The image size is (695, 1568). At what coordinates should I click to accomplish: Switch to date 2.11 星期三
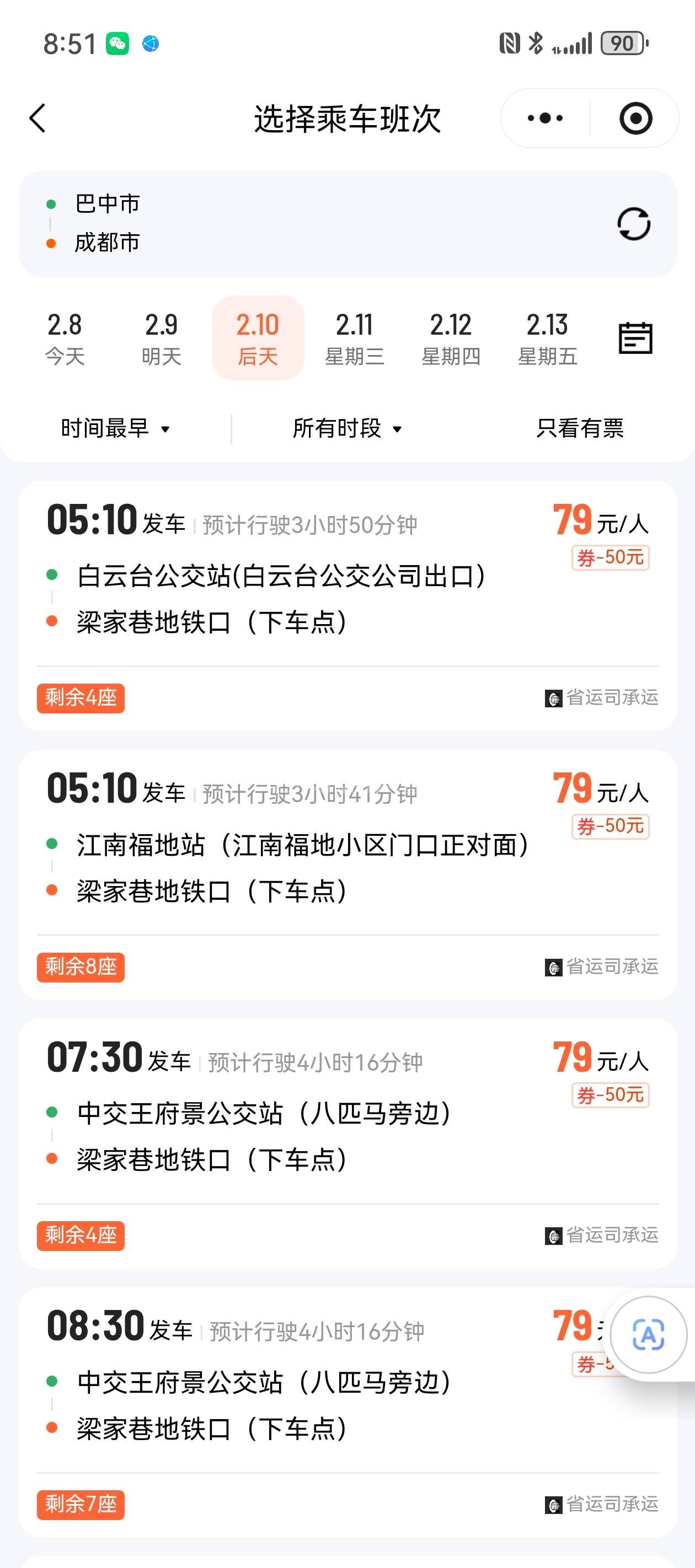(x=355, y=339)
